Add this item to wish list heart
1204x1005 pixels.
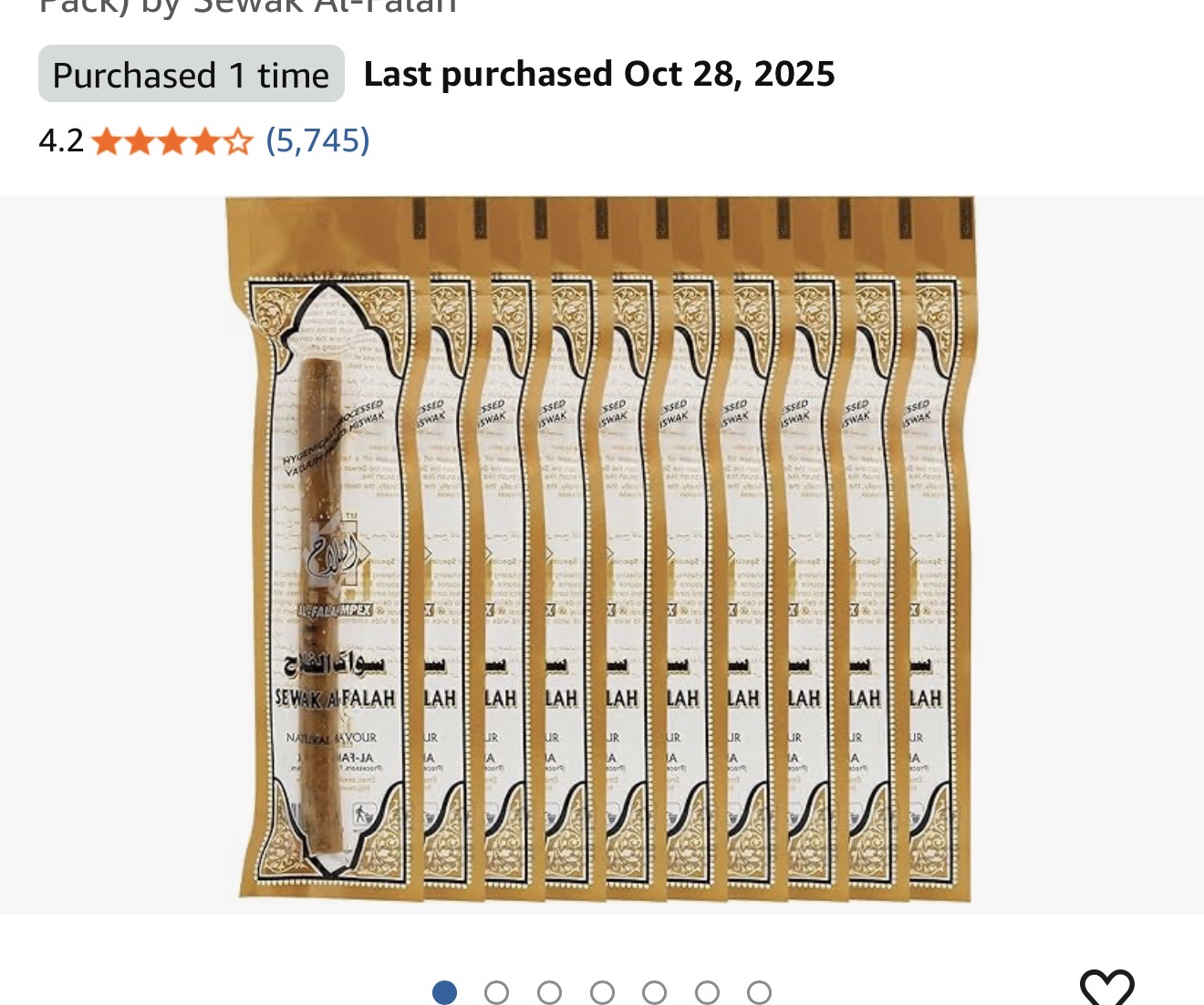pyautogui.click(x=1105, y=989)
